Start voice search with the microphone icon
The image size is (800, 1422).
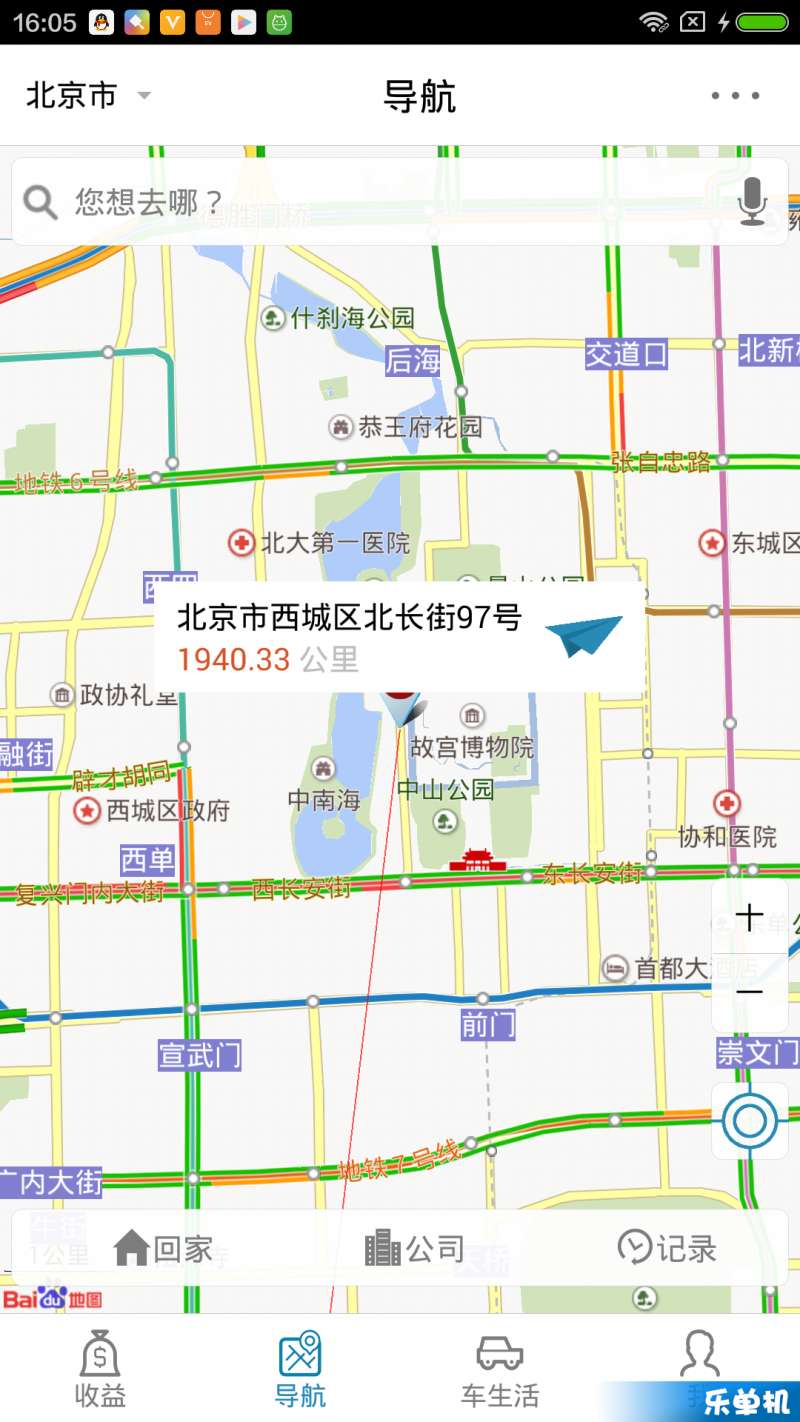pos(752,201)
